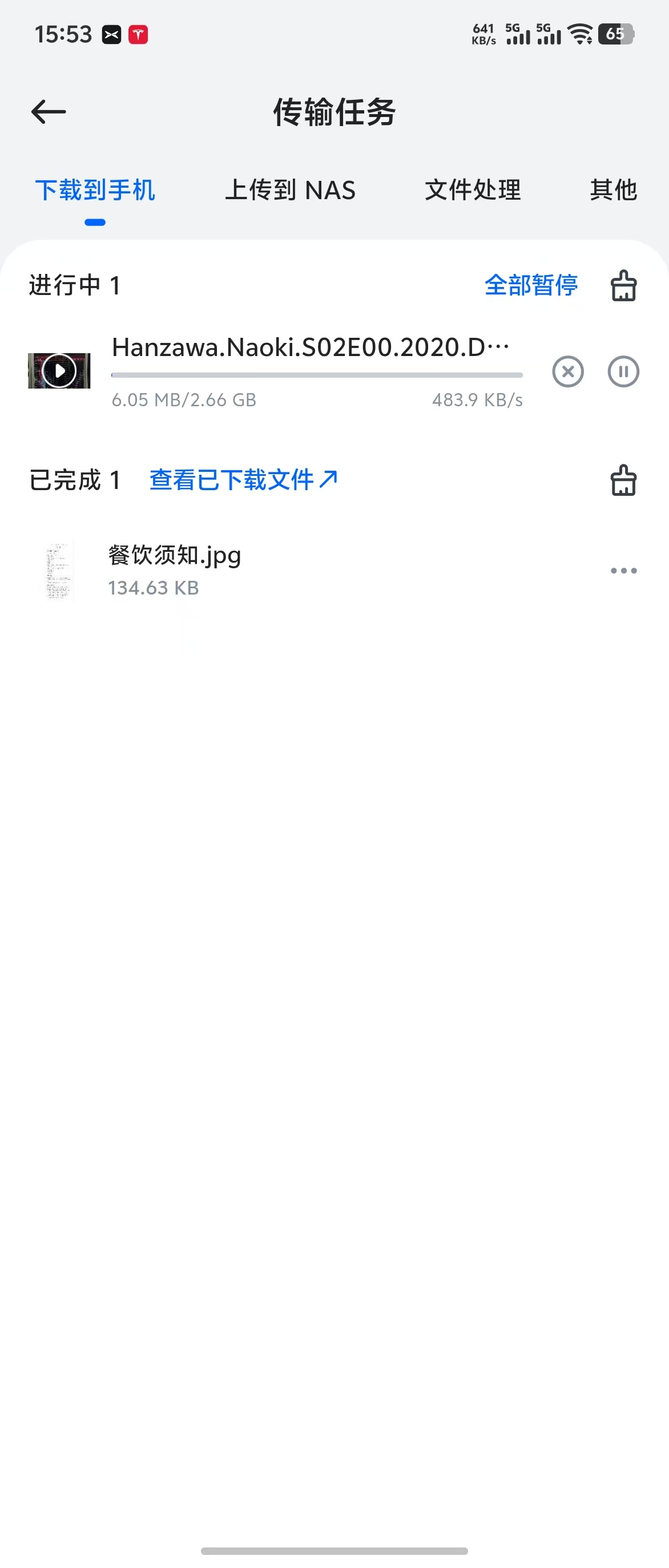Expand the 进行中 section header
669x1568 pixels.
point(74,285)
